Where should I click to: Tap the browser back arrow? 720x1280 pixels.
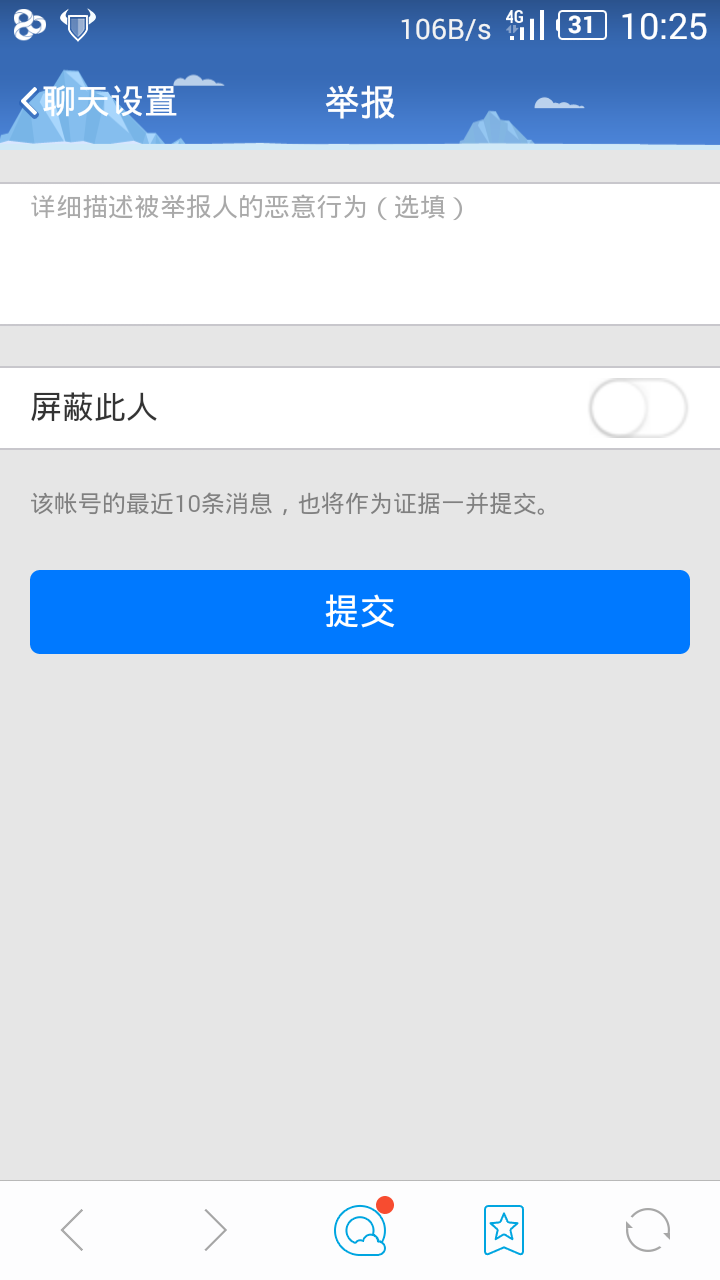pos(72,1230)
